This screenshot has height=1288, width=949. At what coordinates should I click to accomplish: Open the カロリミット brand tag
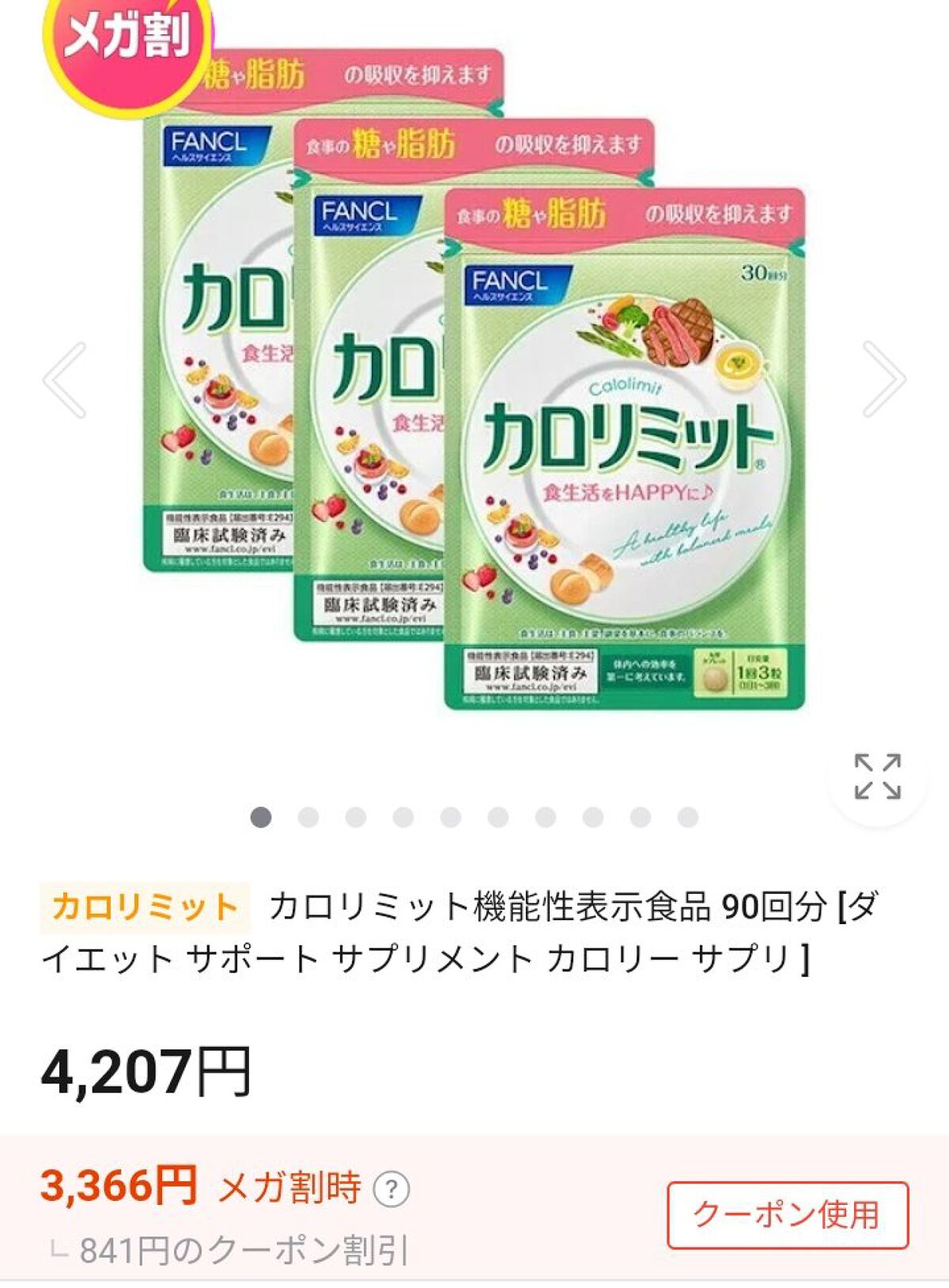coord(145,907)
